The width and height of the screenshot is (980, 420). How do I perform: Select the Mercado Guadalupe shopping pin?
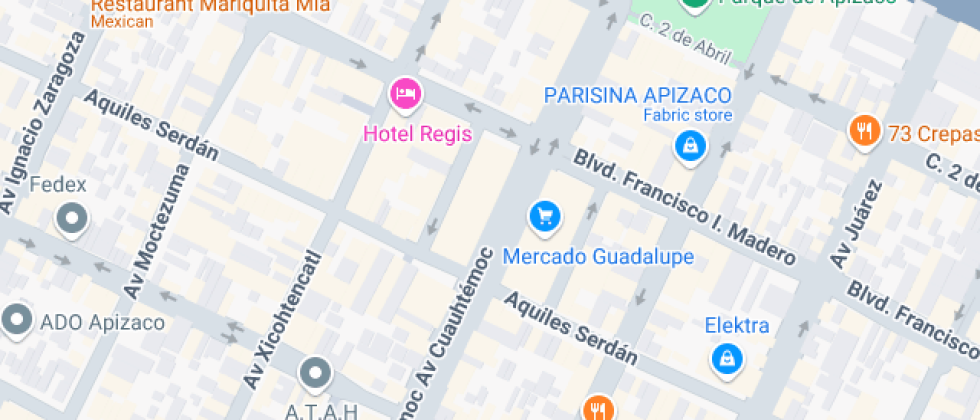[x=544, y=215]
